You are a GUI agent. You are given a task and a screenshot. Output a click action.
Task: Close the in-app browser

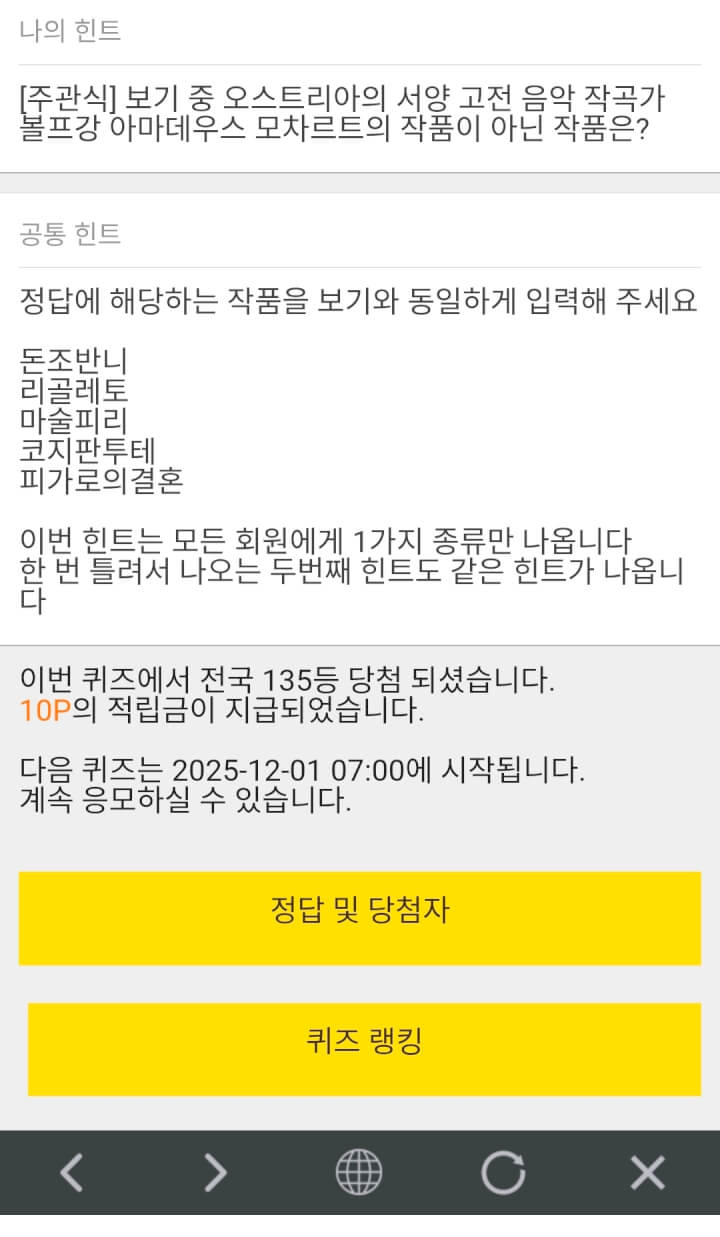[x=647, y=1172]
